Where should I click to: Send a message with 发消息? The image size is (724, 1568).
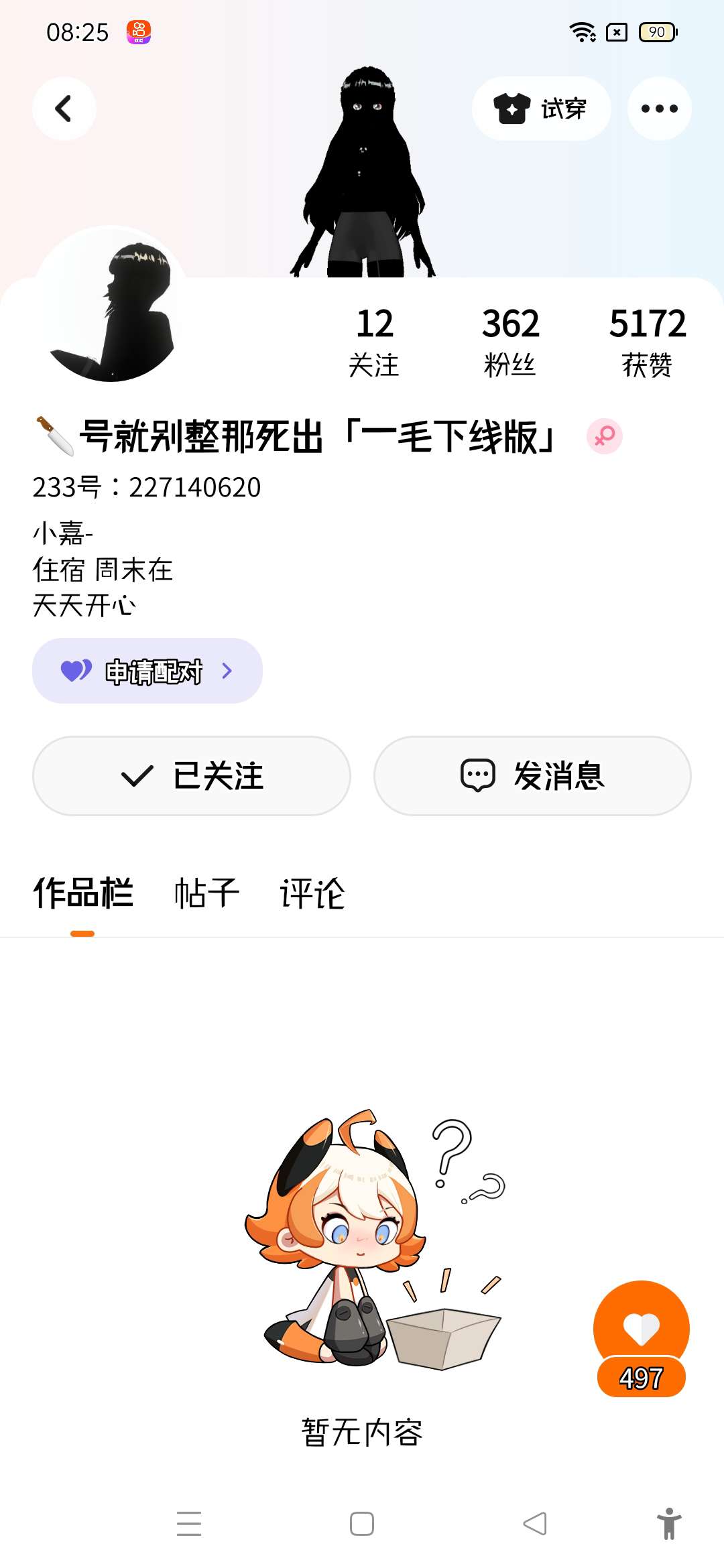pyautogui.click(x=532, y=776)
